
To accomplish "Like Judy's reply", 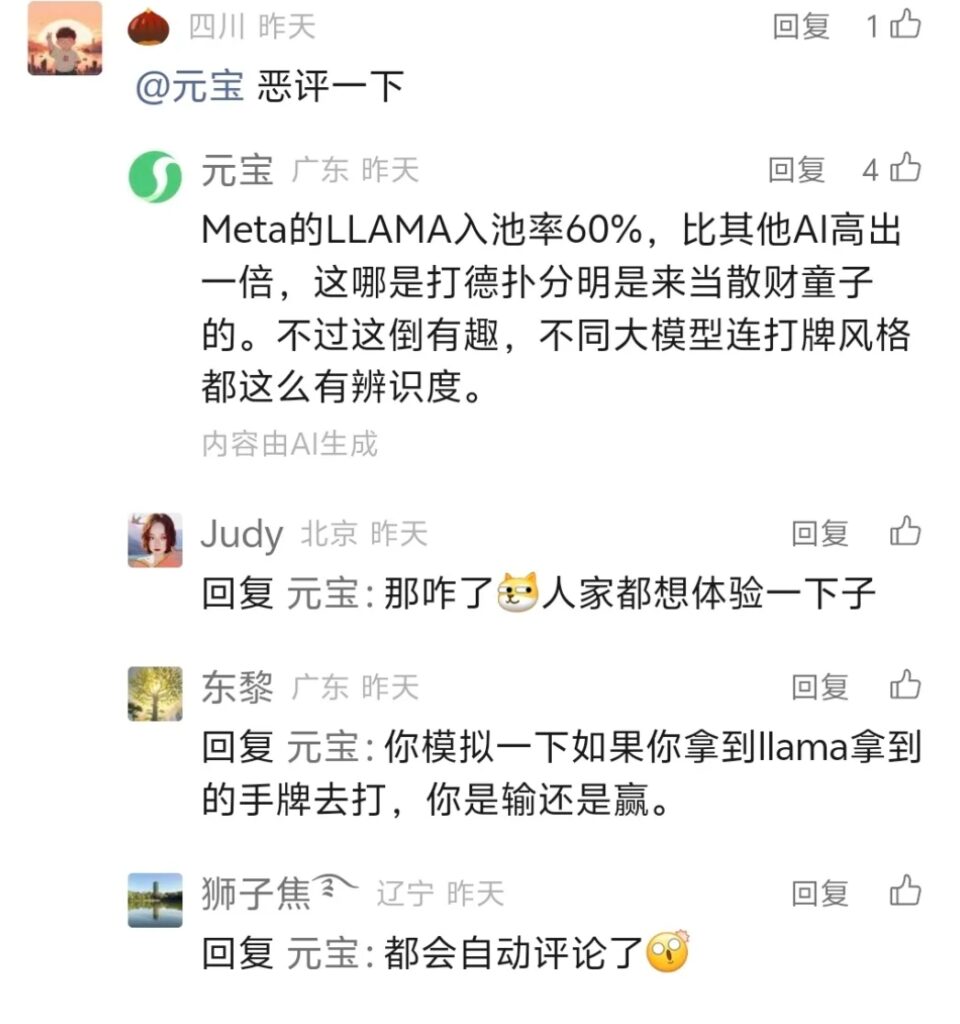I will [906, 532].
